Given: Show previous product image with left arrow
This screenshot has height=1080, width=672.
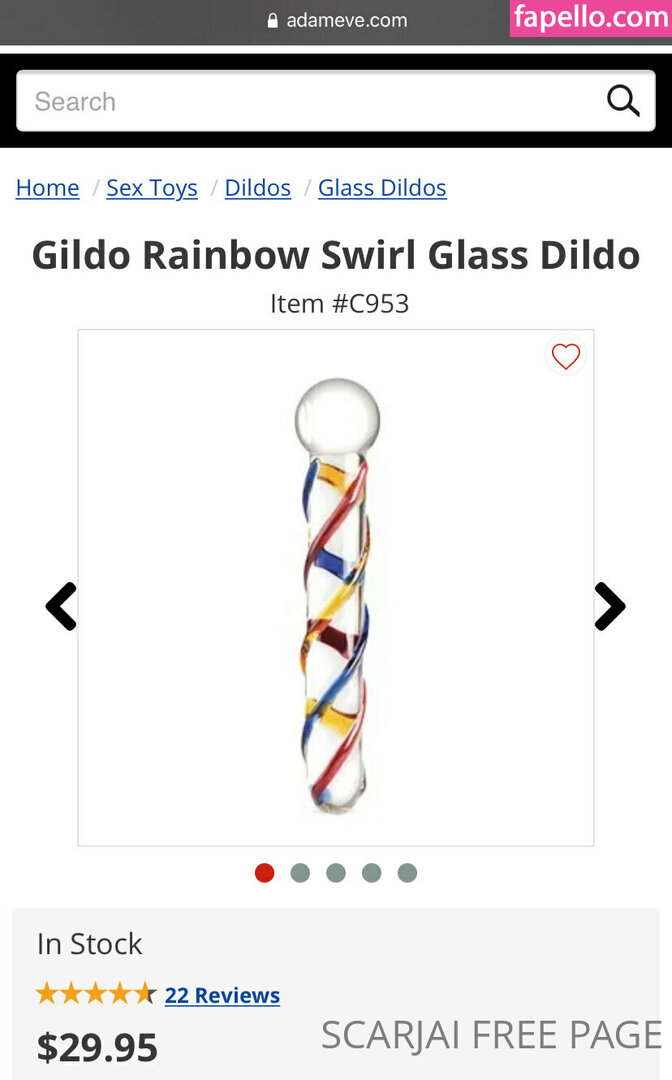Looking at the screenshot, I should [x=61, y=606].
